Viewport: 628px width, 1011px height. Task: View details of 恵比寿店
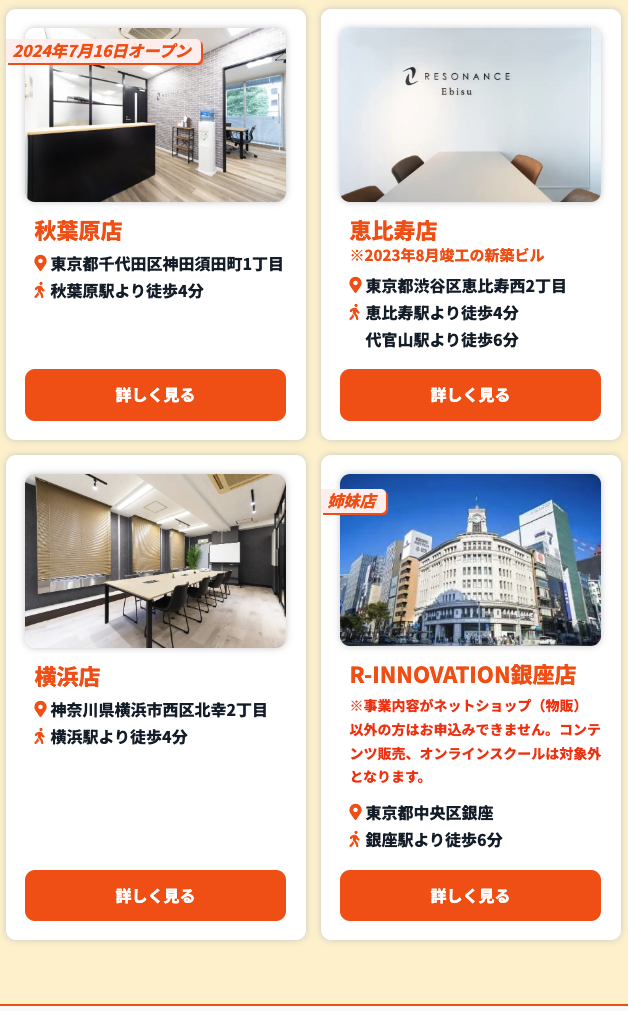tap(470, 395)
